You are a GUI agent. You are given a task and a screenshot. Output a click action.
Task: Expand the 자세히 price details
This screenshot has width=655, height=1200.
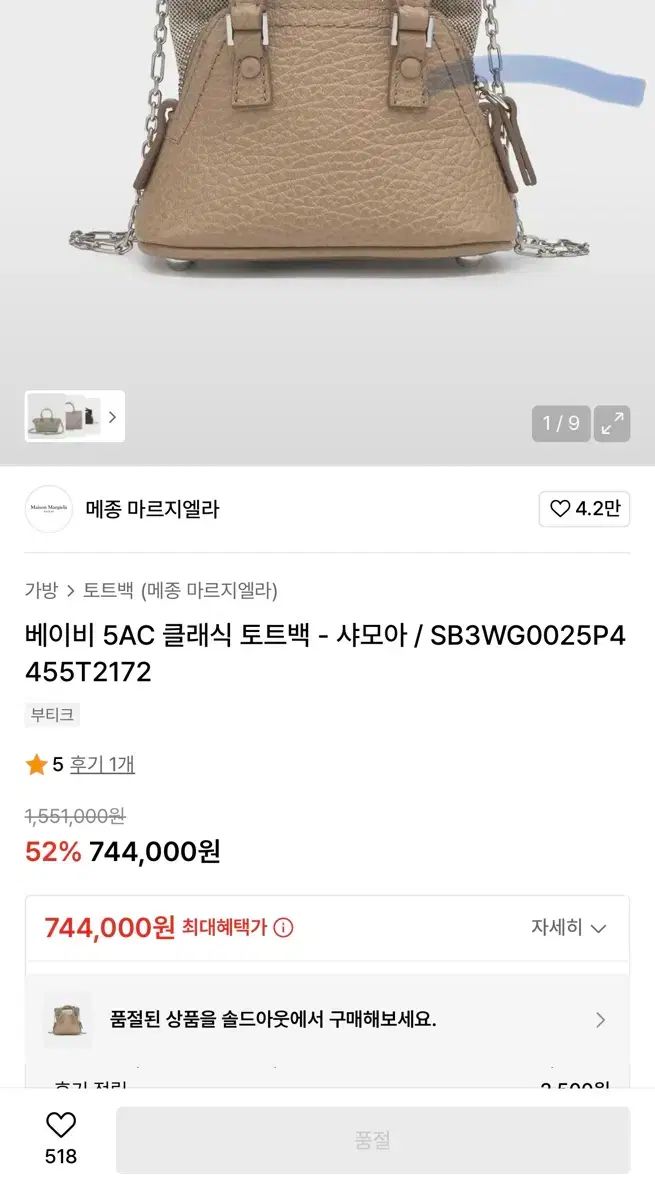point(568,928)
